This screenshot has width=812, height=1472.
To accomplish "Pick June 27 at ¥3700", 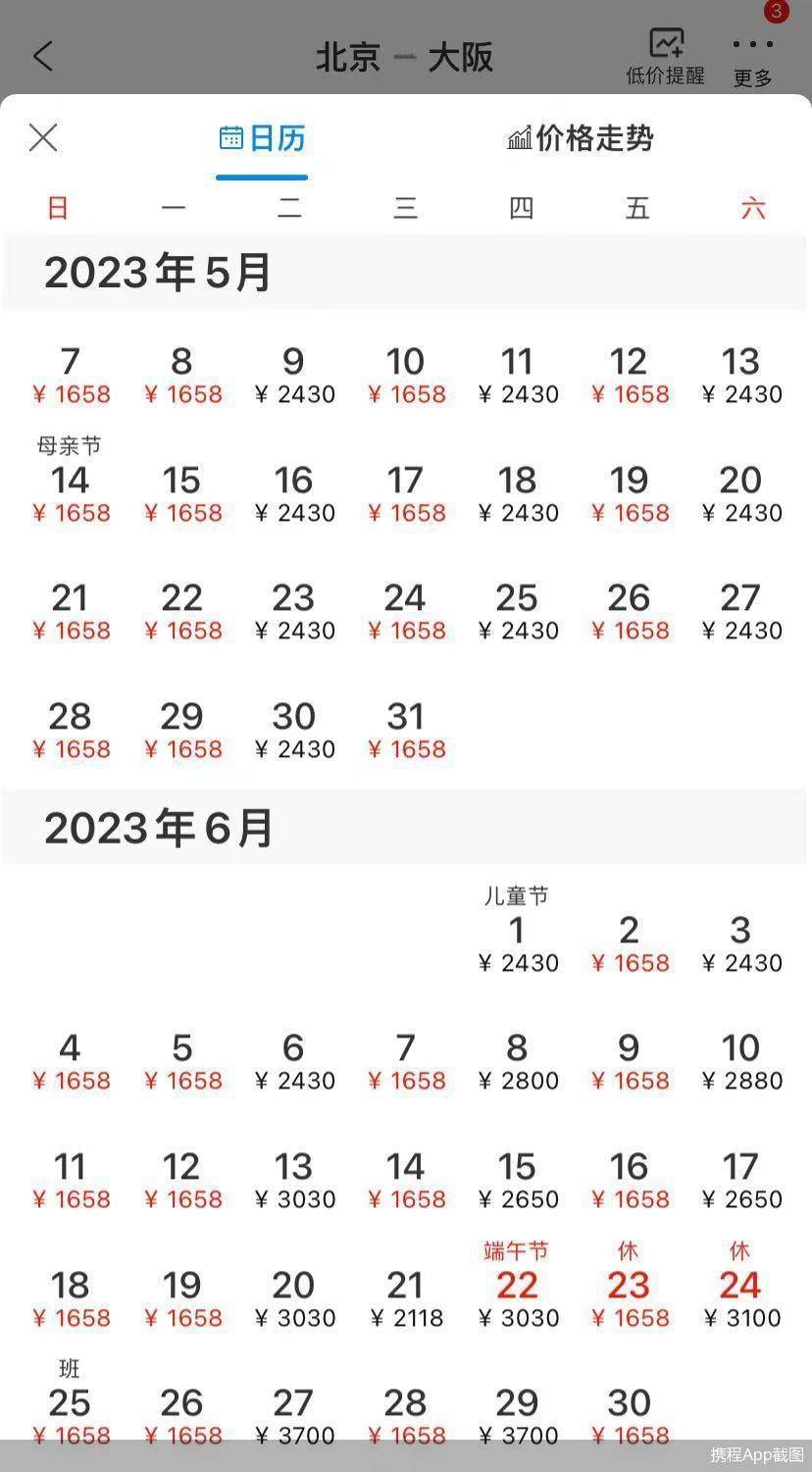I will tap(294, 1416).
